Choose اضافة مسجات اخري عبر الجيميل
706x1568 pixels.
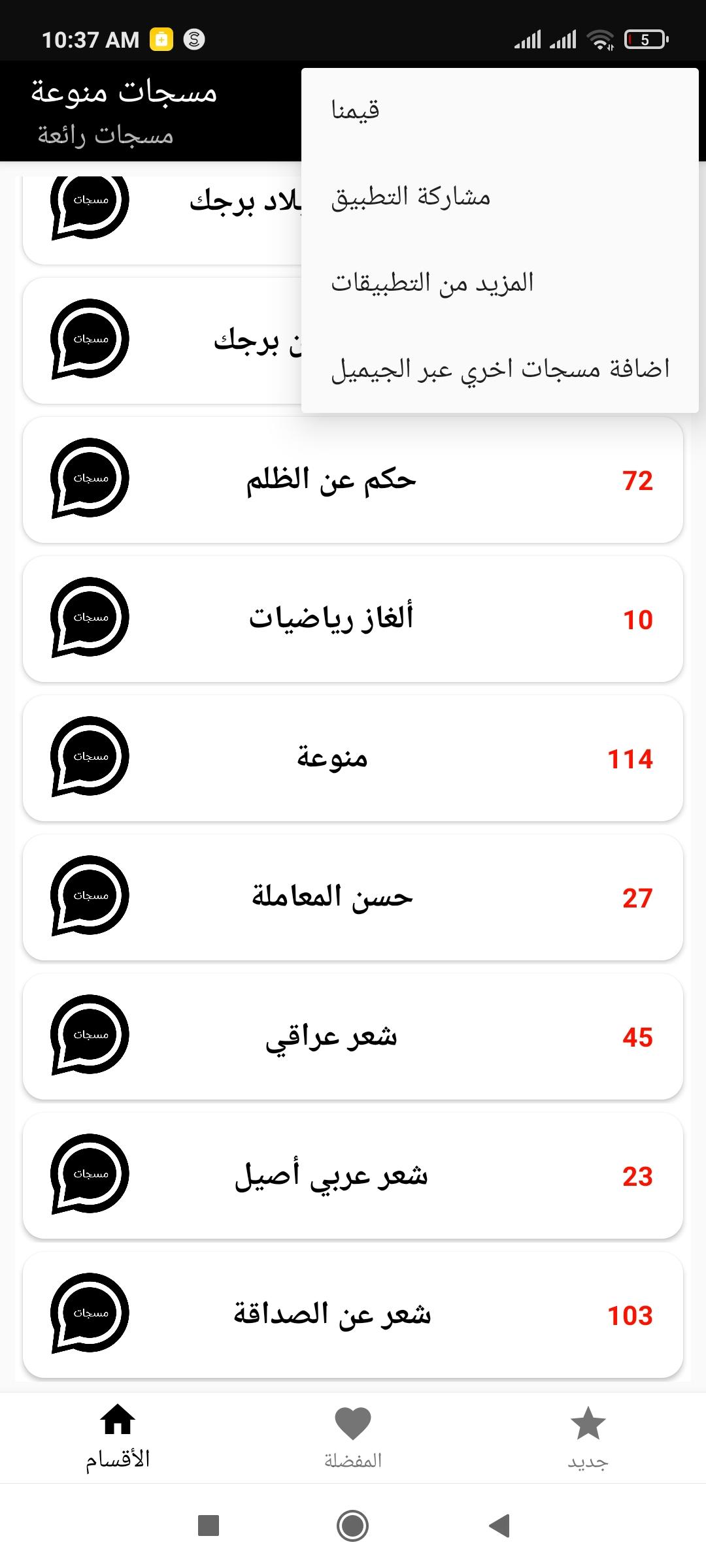tap(500, 369)
